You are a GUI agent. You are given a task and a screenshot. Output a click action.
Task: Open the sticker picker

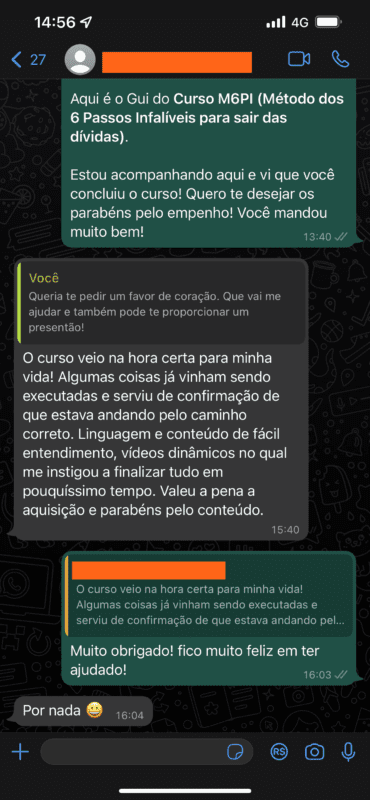click(x=235, y=752)
